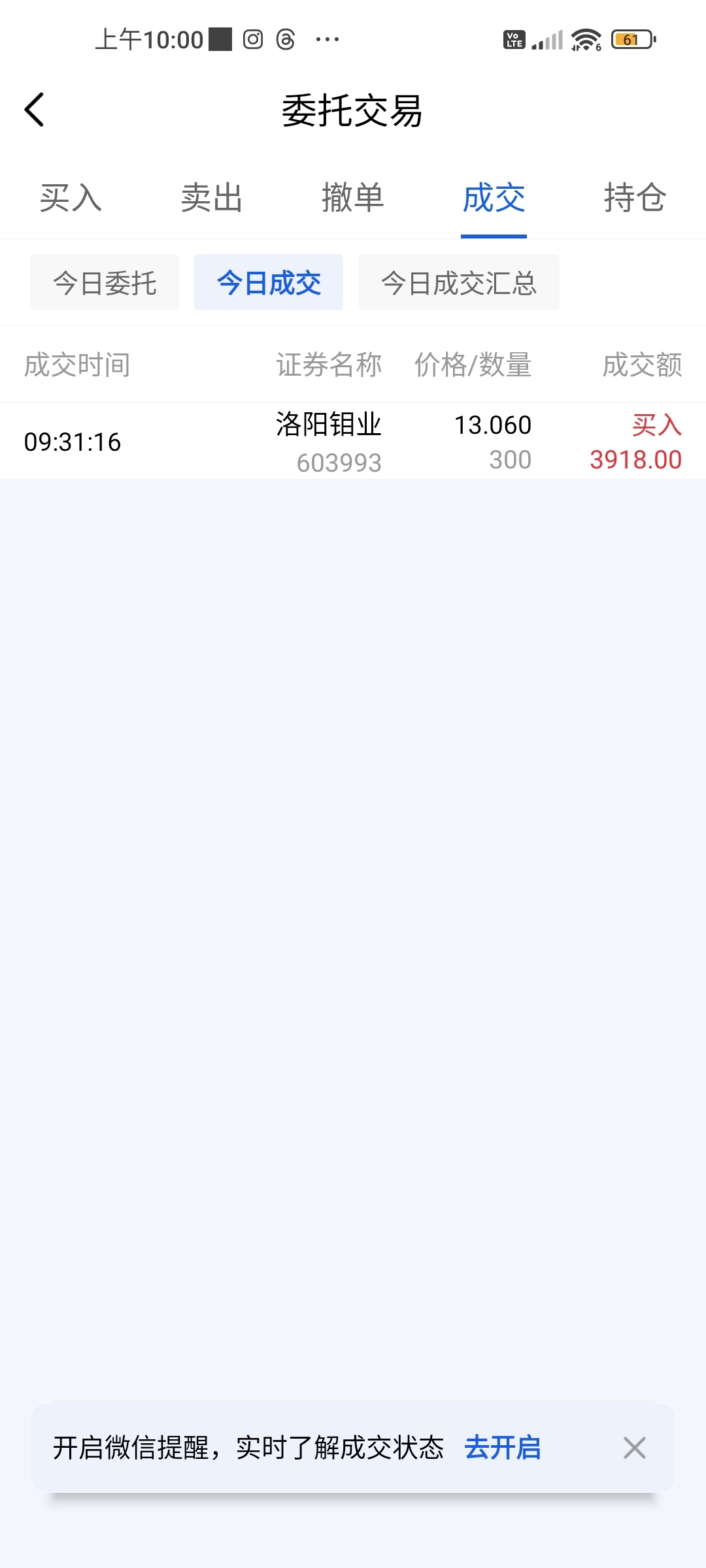View 今日成交汇总

[459, 283]
